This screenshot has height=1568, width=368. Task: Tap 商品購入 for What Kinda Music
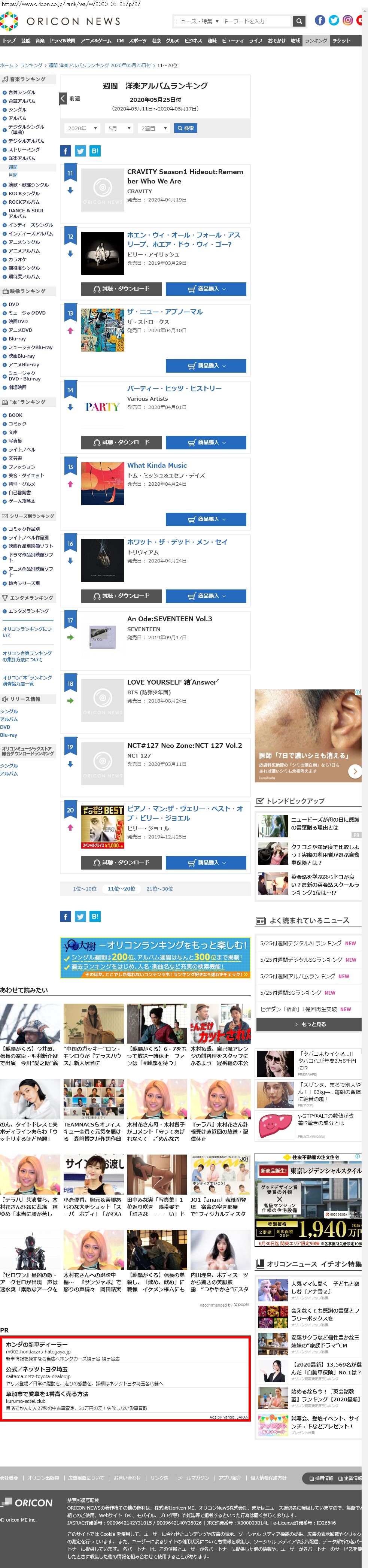coord(206,519)
